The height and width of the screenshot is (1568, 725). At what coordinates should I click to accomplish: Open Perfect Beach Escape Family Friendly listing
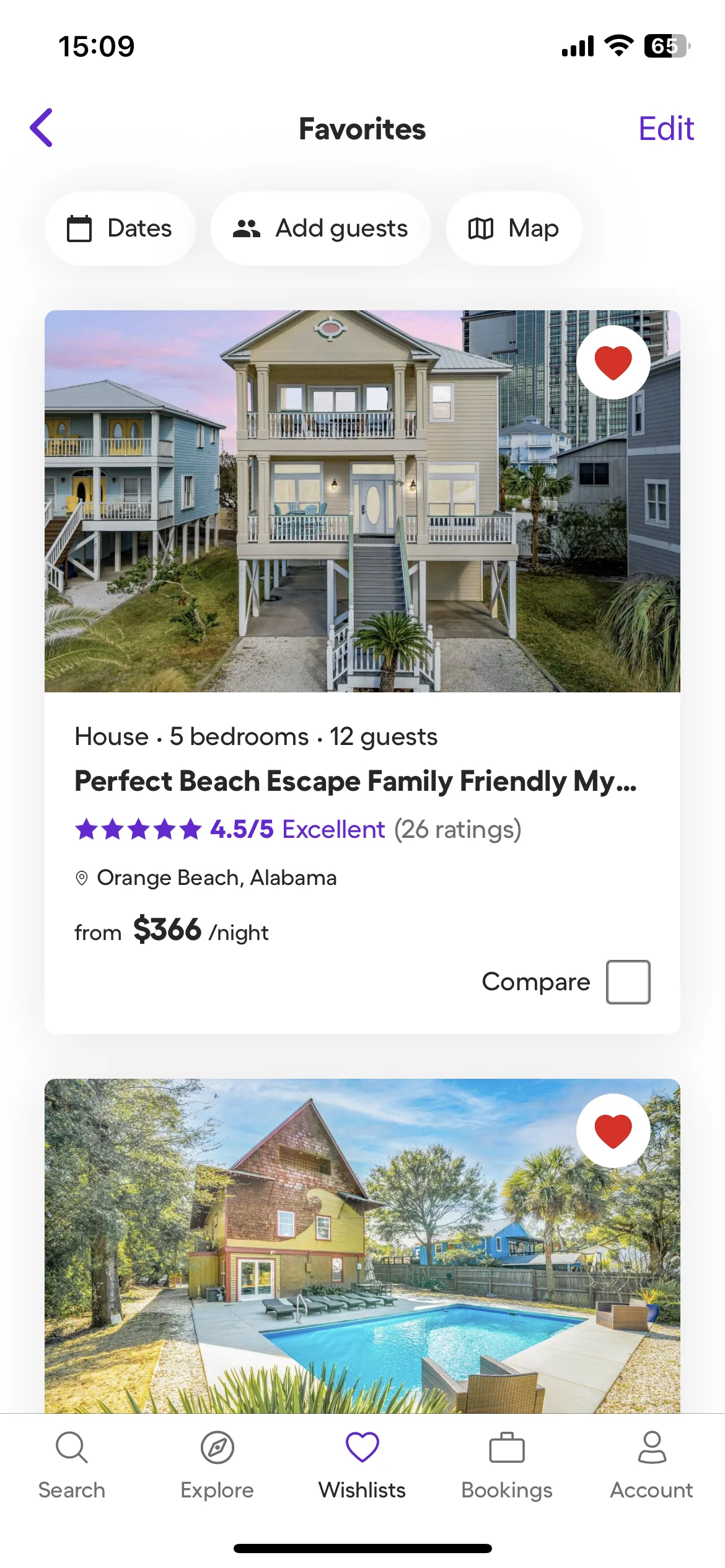click(x=355, y=781)
